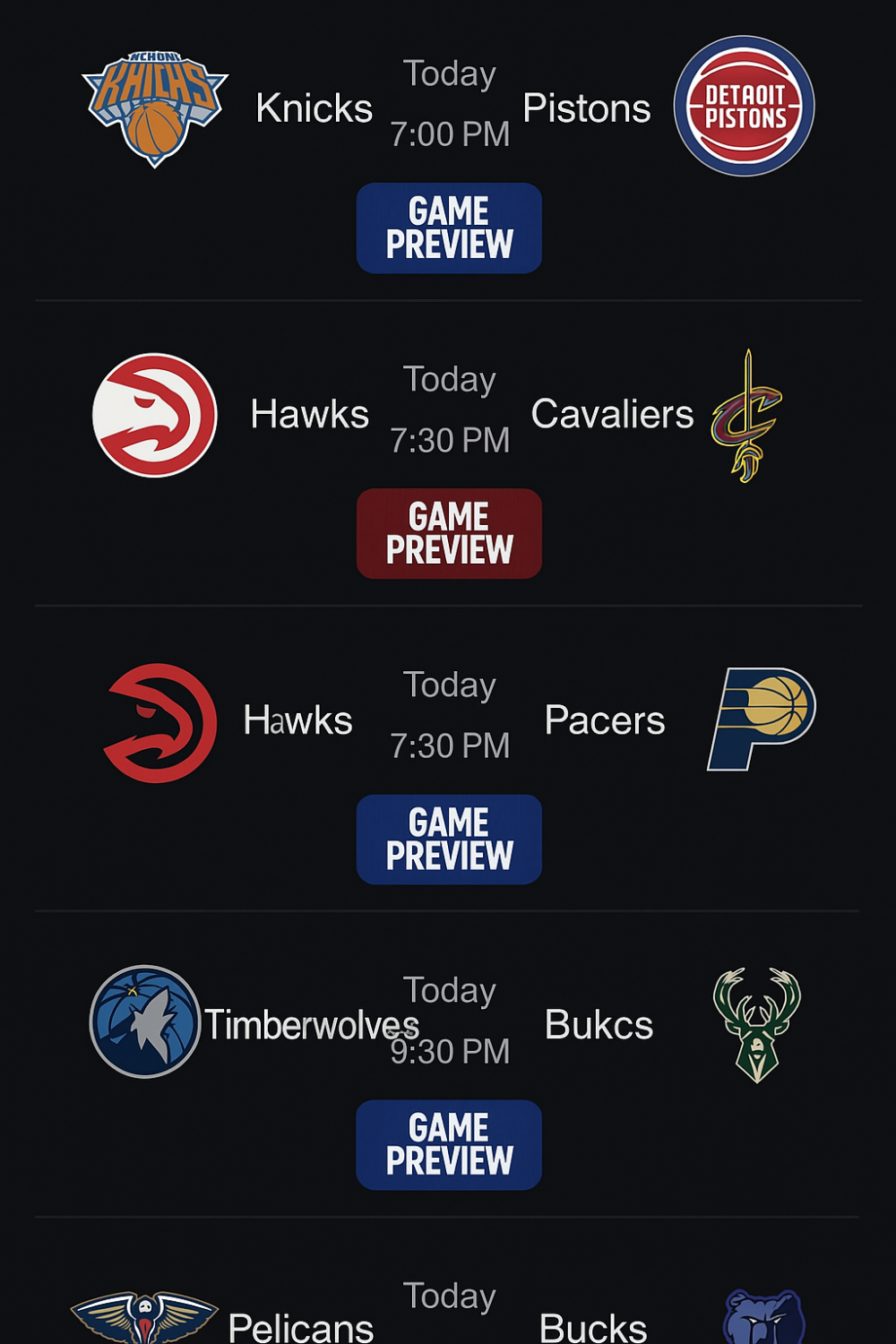Open the Game Preview for Knicks vs Pistons

tap(449, 228)
